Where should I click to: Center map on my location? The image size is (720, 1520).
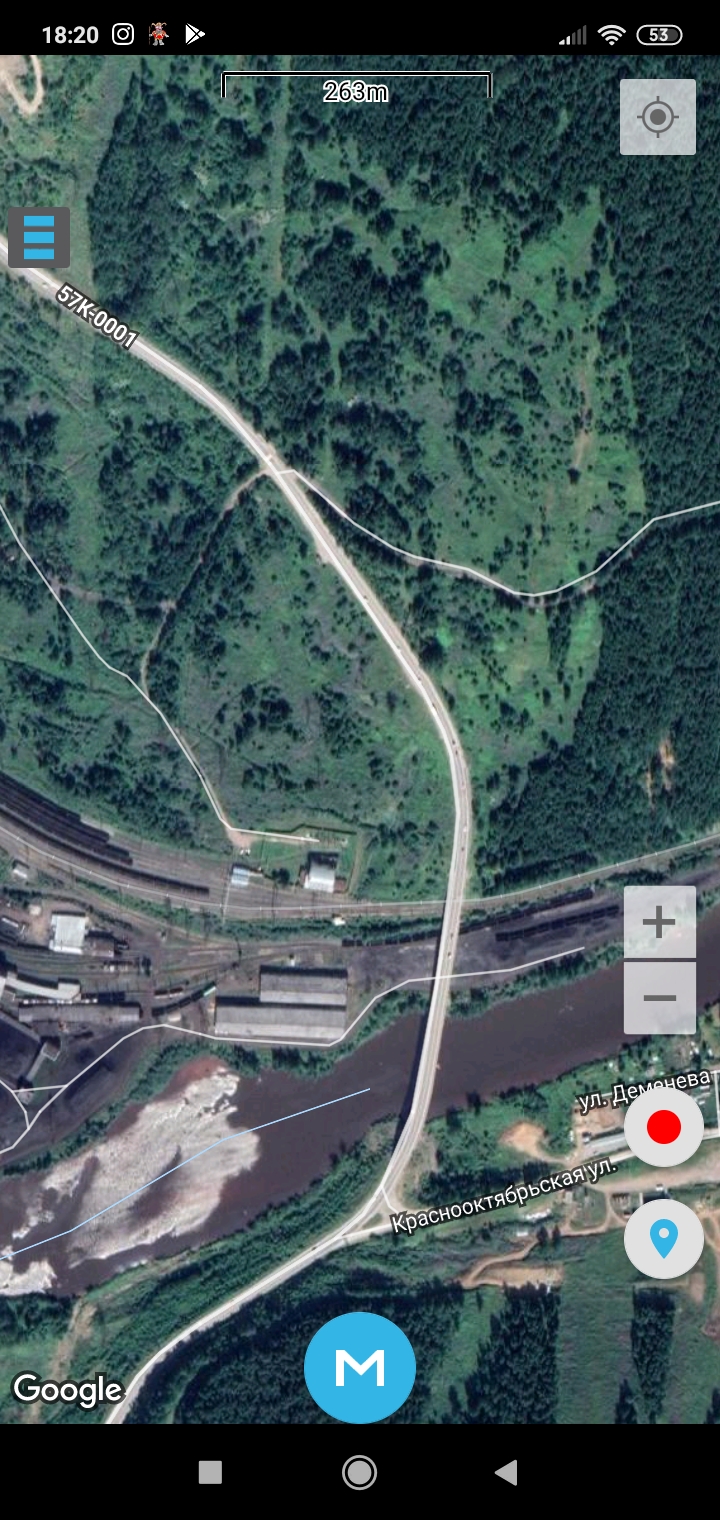tap(657, 117)
